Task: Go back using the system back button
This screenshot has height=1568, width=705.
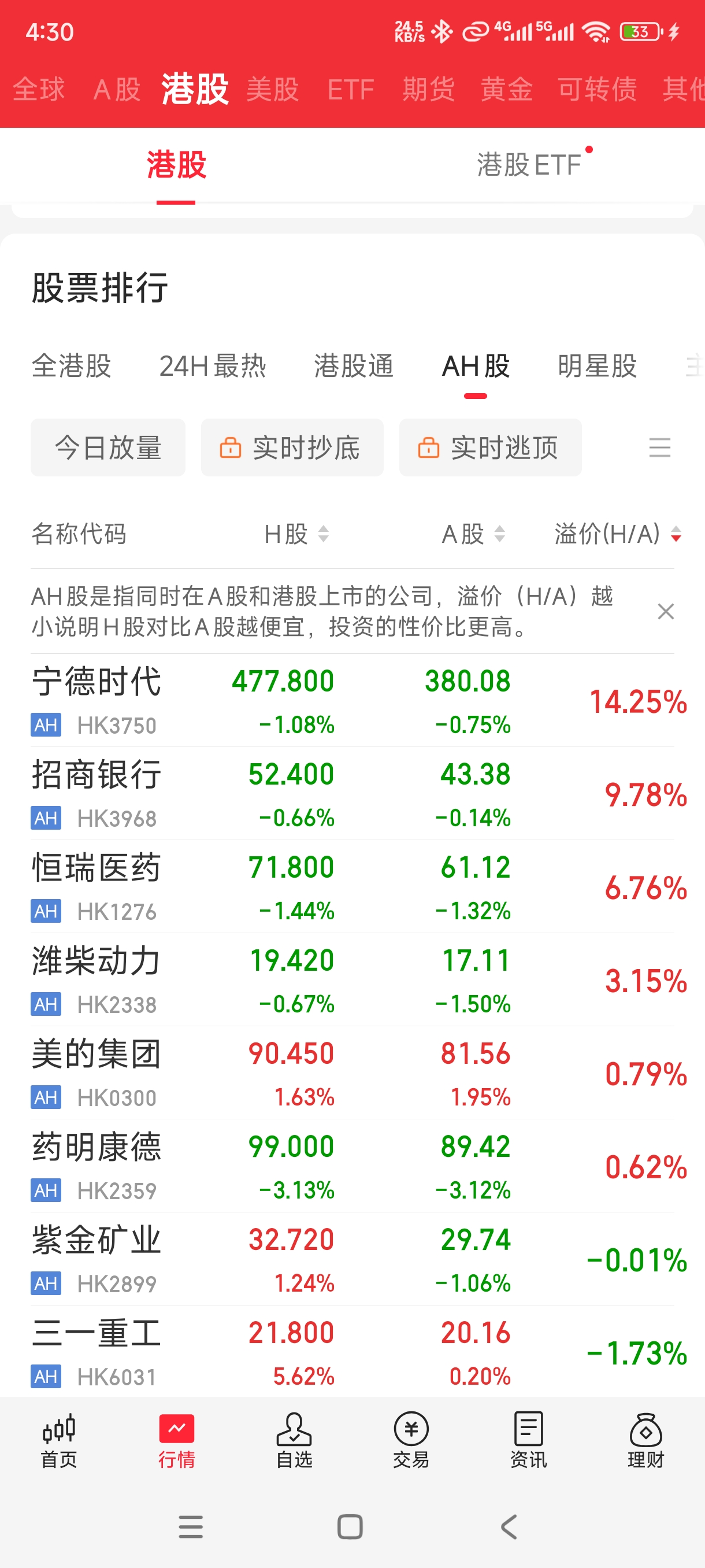Action: (509, 1526)
